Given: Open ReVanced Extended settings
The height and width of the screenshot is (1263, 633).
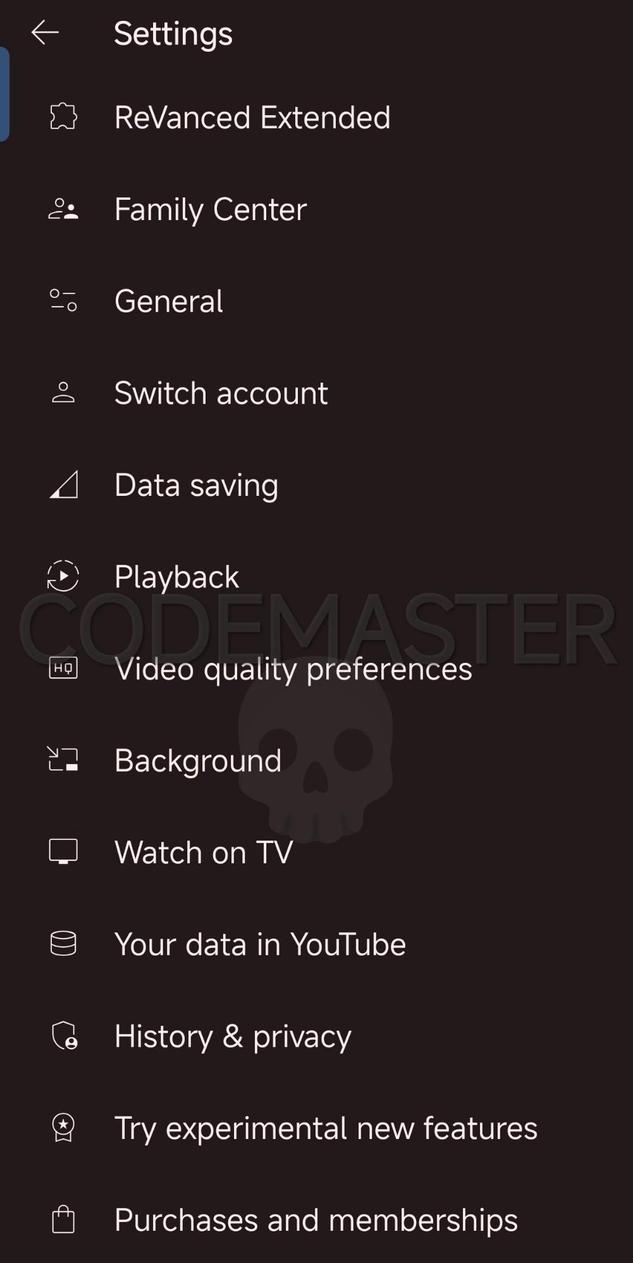Looking at the screenshot, I should point(252,118).
